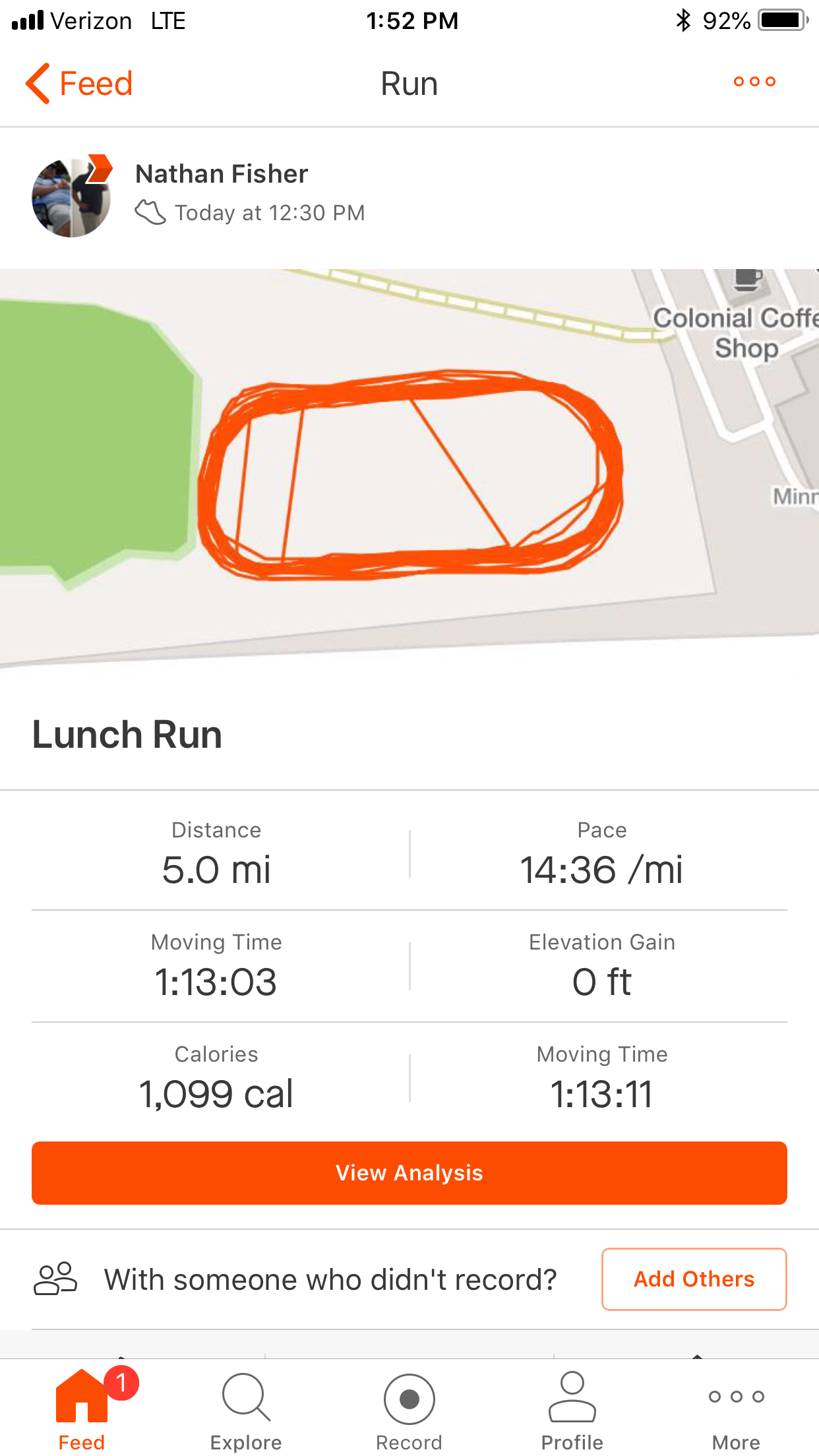Open Nathan Fisher's profile picture

coord(71,197)
